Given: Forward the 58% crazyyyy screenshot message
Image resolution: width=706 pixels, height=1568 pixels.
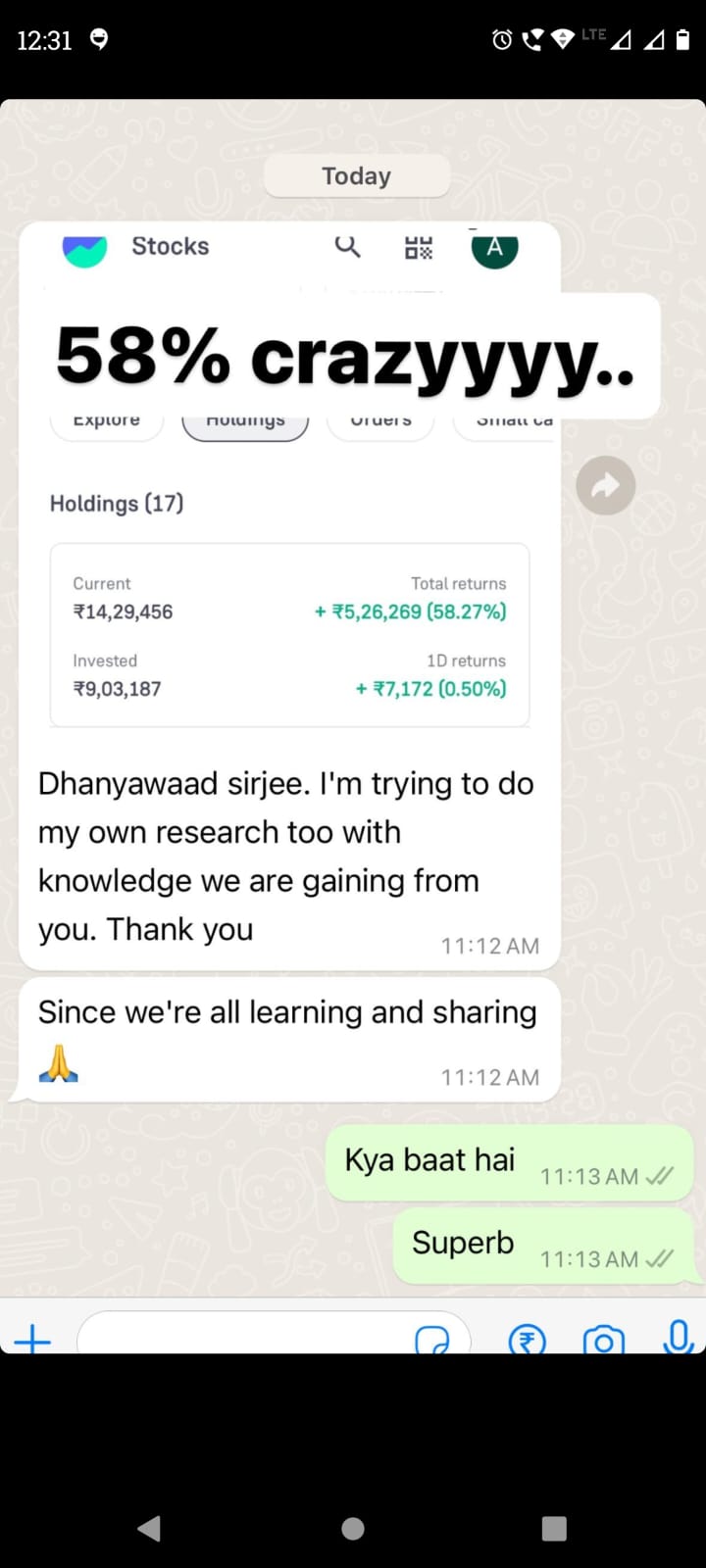Looking at the screenshot, I should pos(605,486).
